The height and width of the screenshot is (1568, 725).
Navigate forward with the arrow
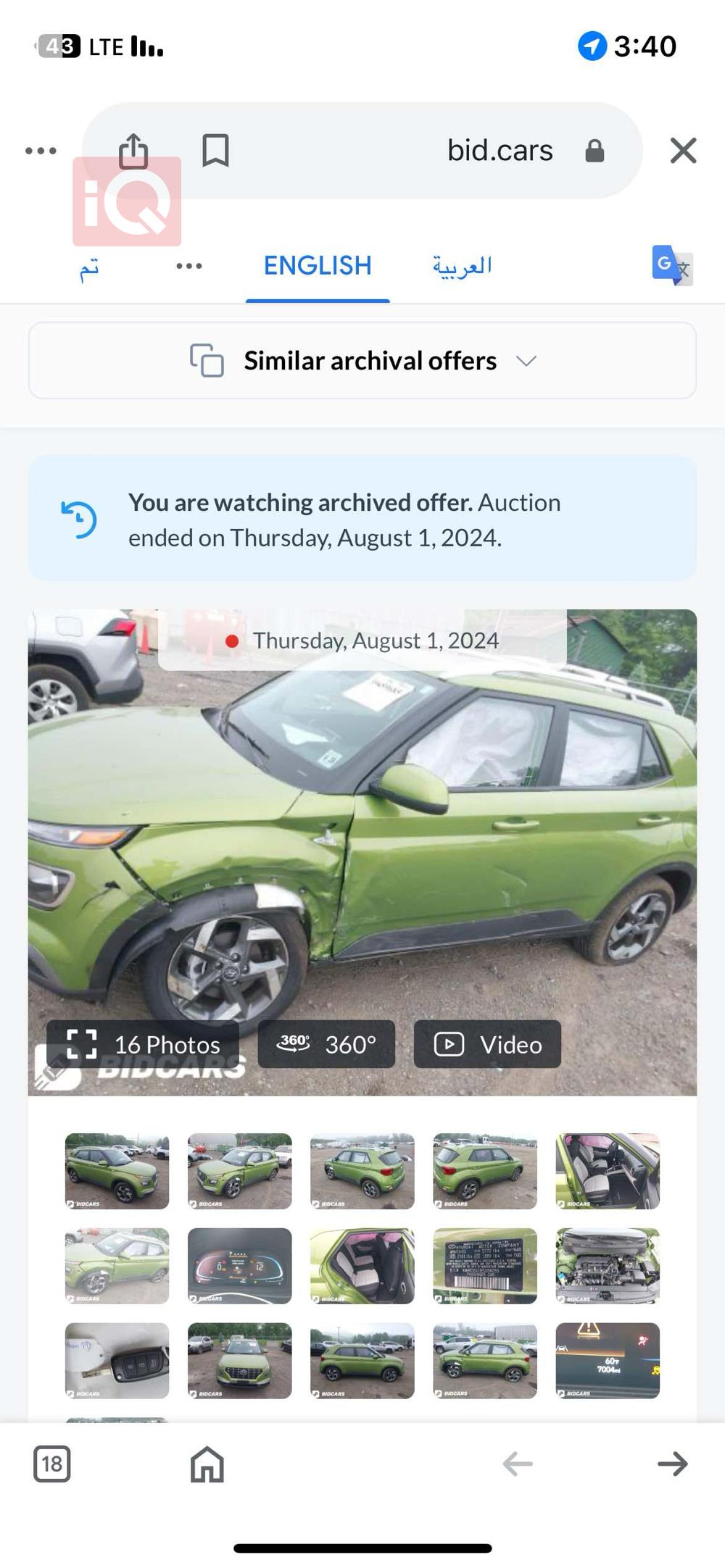(672, 1464)
